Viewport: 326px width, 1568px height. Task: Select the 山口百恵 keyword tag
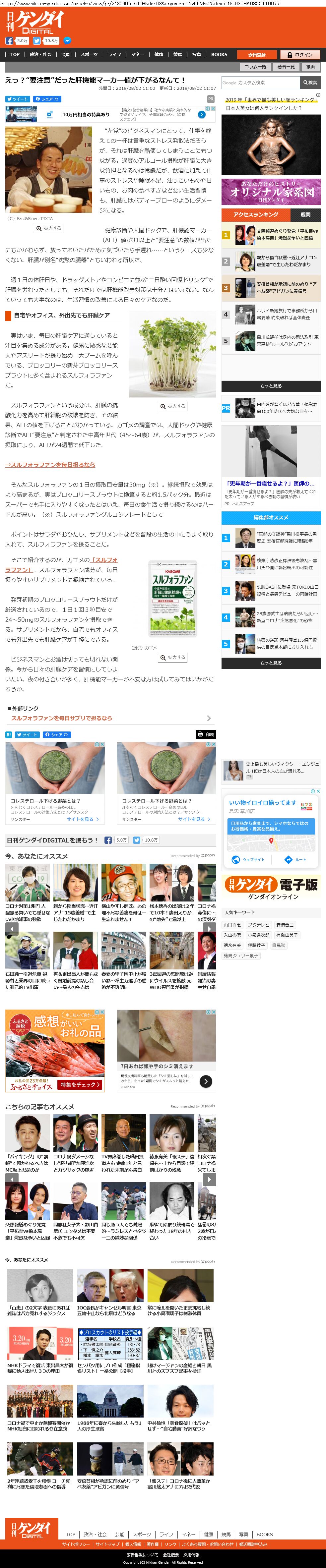click(x=232, y=925)
